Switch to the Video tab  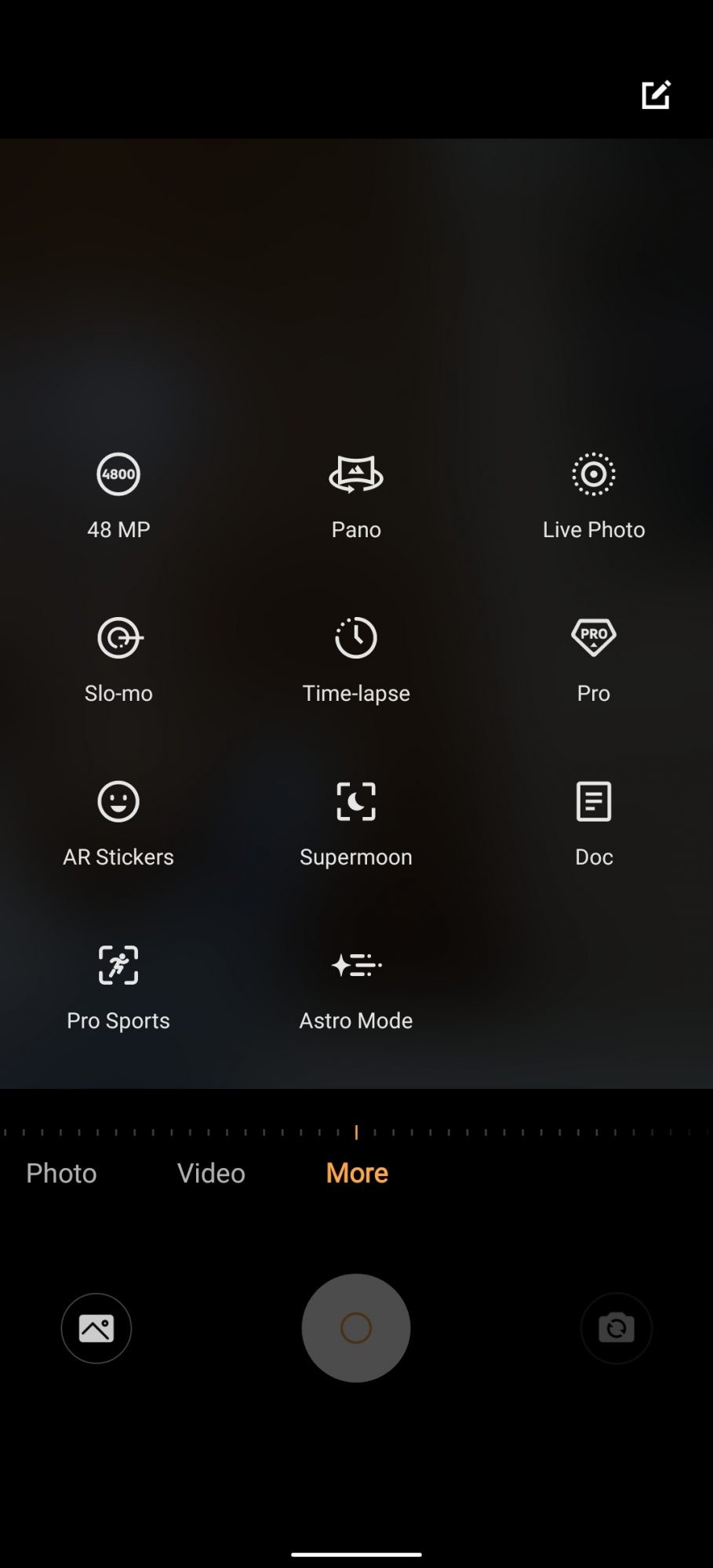point(211,1173)
